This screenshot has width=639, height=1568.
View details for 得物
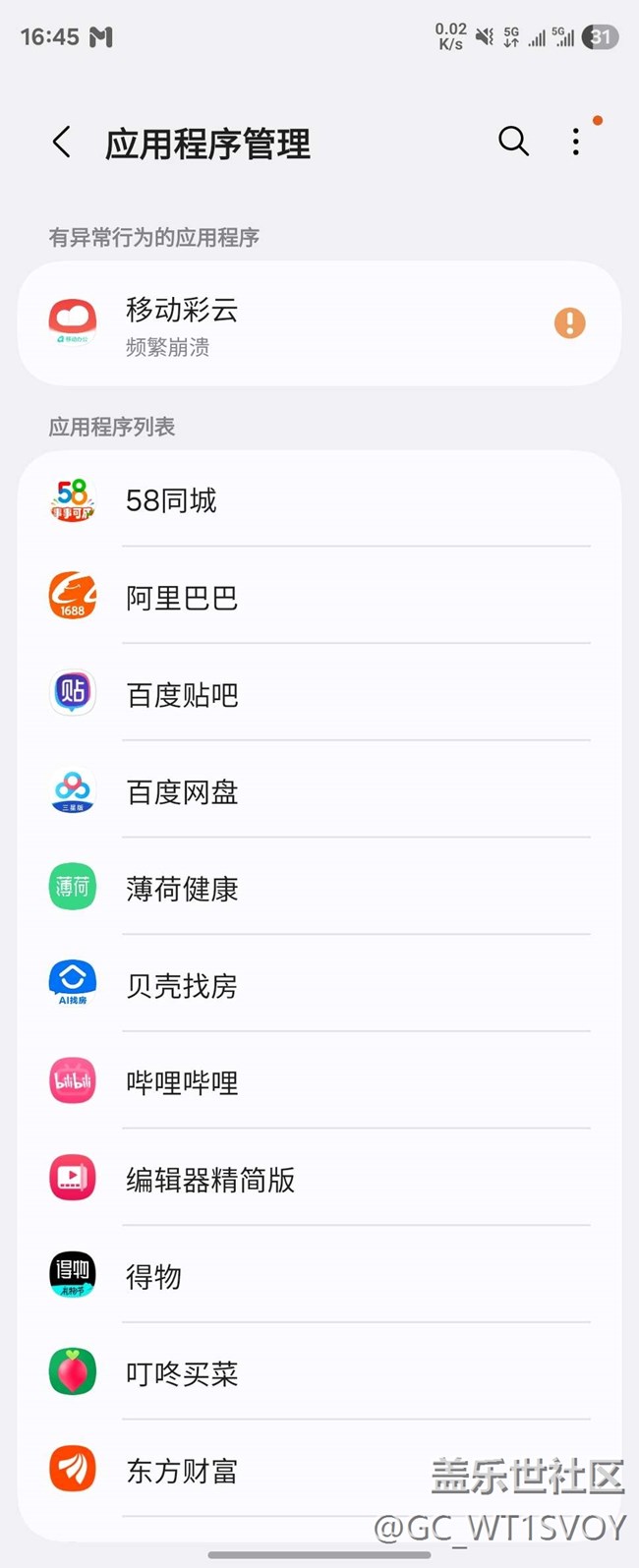319,1276
